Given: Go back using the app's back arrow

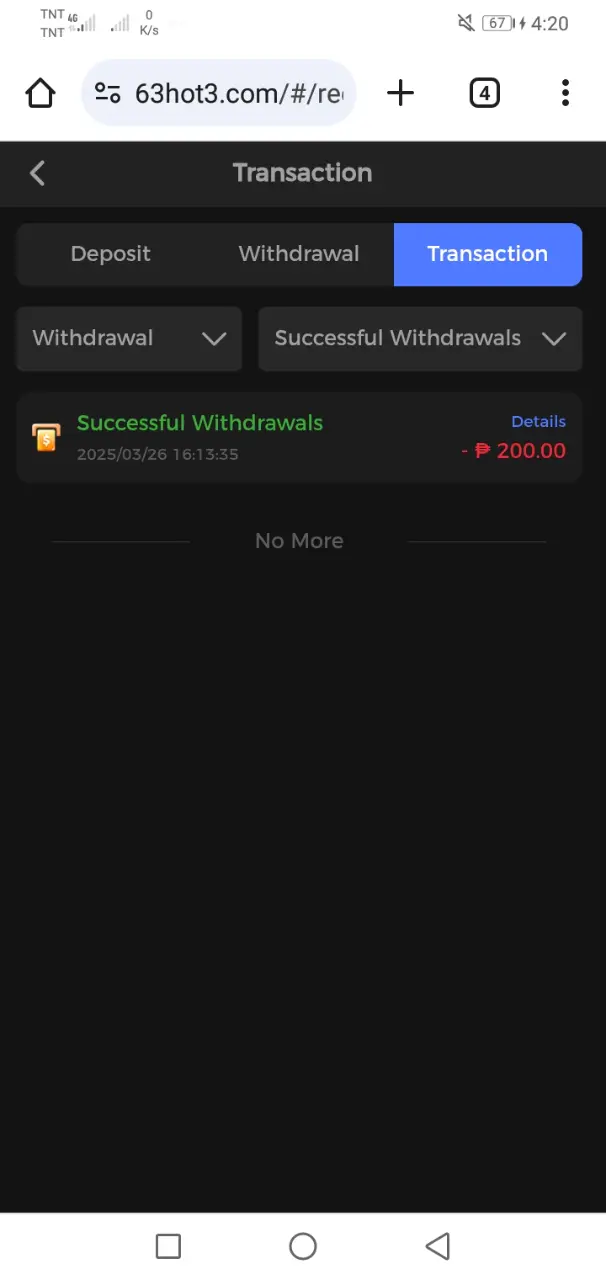Looking at the screenshot, I should [38, 173].
